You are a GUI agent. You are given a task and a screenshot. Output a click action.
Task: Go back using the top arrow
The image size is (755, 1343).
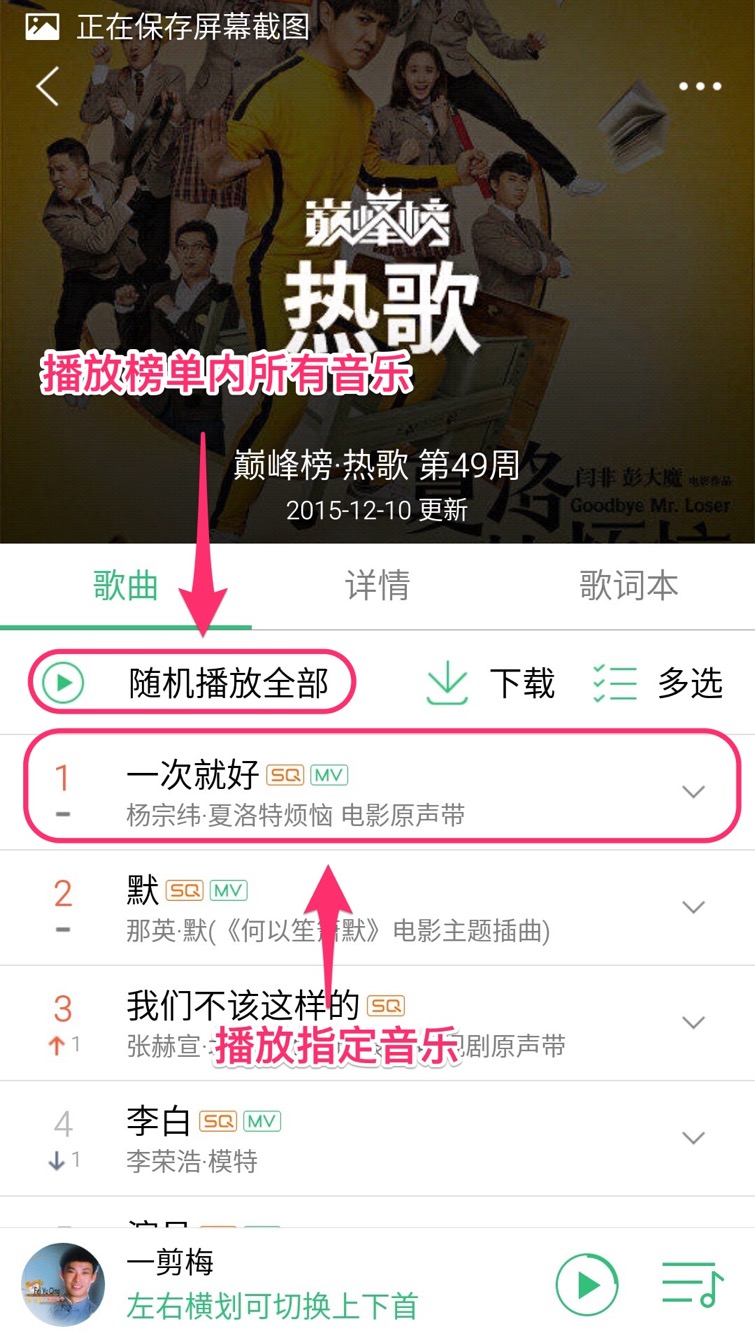point(47,87)
